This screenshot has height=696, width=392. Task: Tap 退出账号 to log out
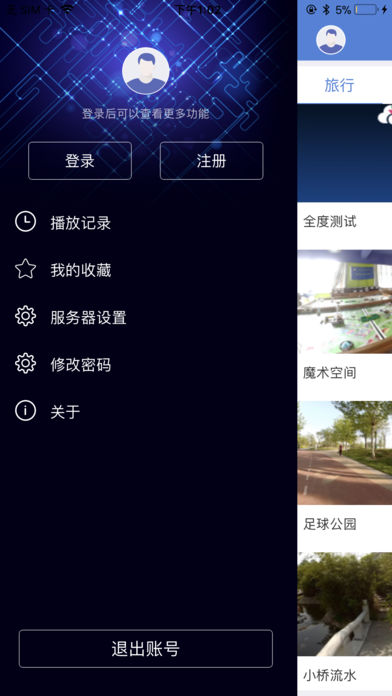point(146,649)
